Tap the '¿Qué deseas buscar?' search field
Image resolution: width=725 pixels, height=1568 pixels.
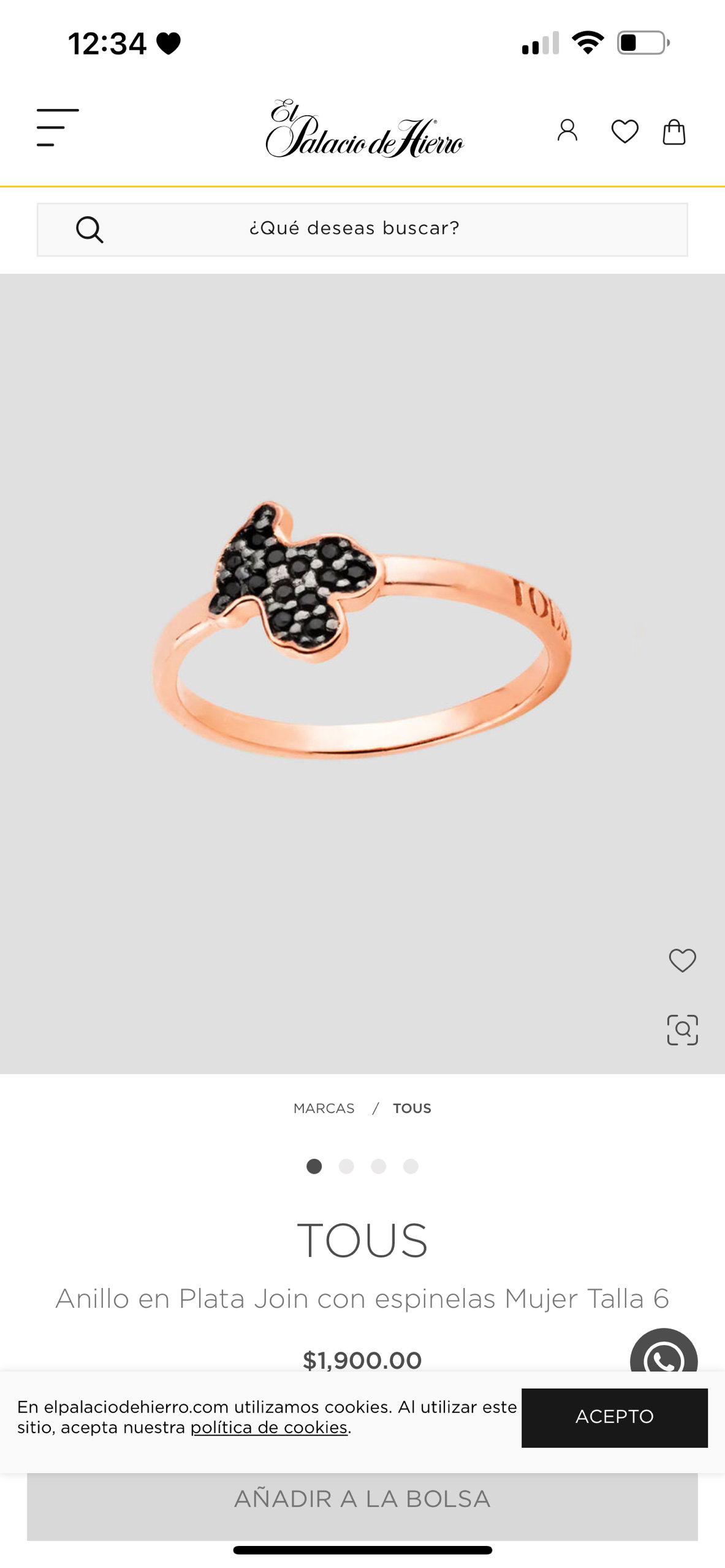point(362,229)
